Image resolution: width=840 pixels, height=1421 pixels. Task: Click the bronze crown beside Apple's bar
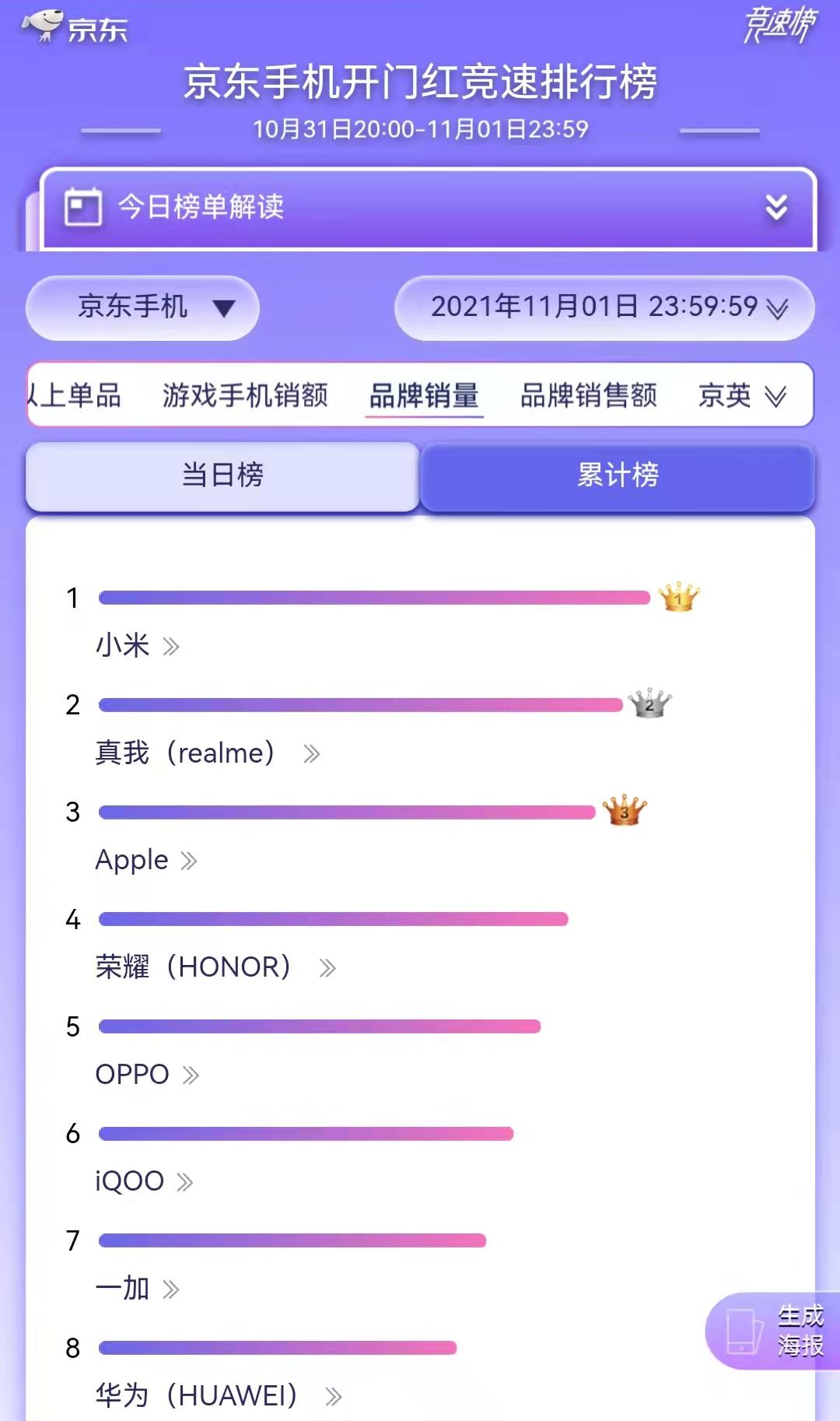click(x=622, y=811)
